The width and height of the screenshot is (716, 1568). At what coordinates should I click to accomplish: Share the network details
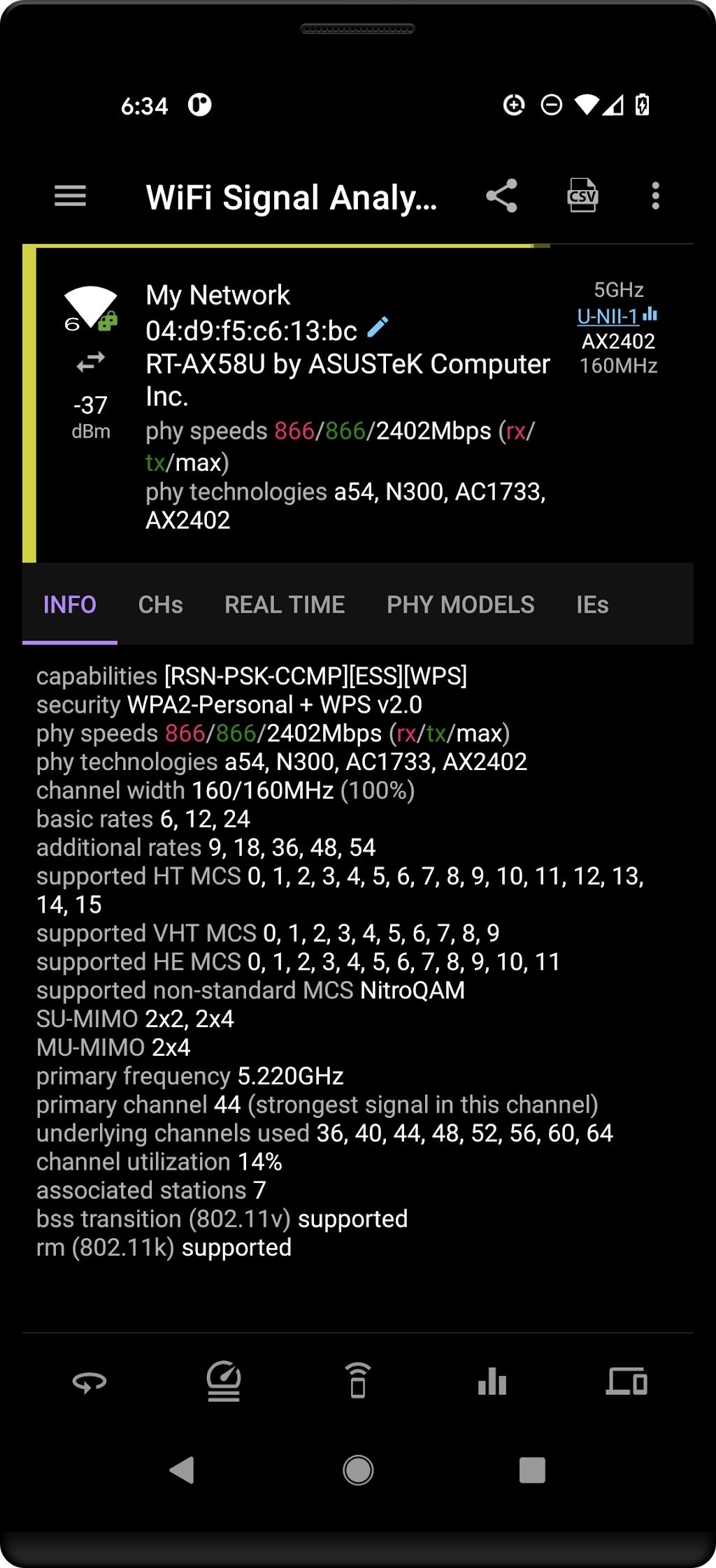(x=501, y=196)
